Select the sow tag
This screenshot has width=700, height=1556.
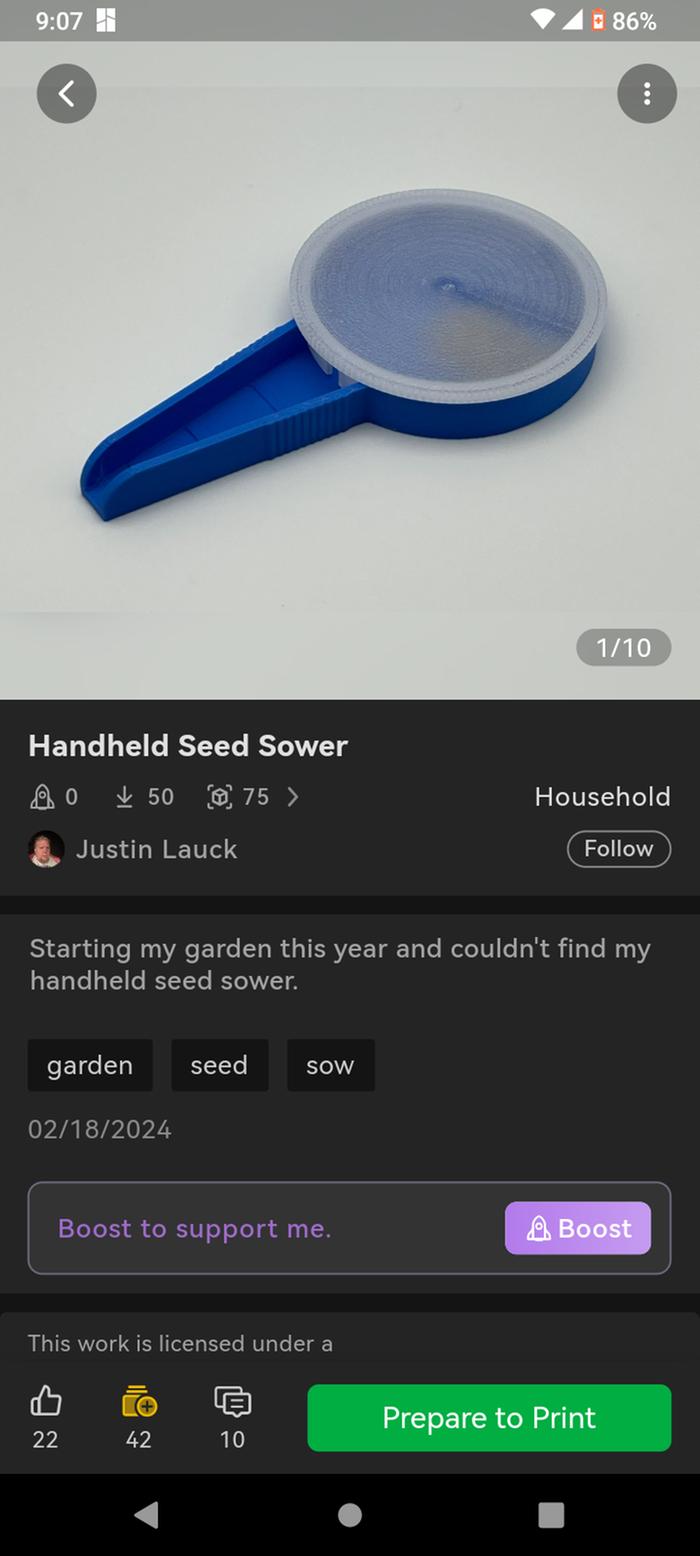point(330,1065)
